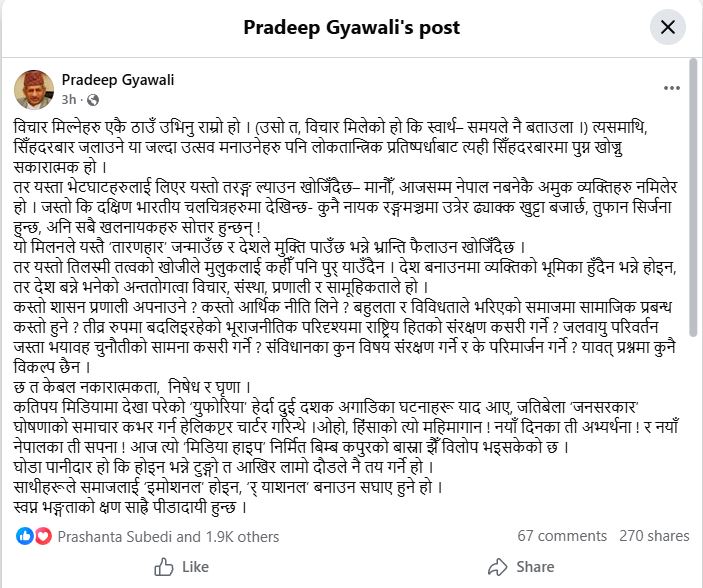Open the reaction emoji icons summary
703x588 pixels.
pos(34,536)
